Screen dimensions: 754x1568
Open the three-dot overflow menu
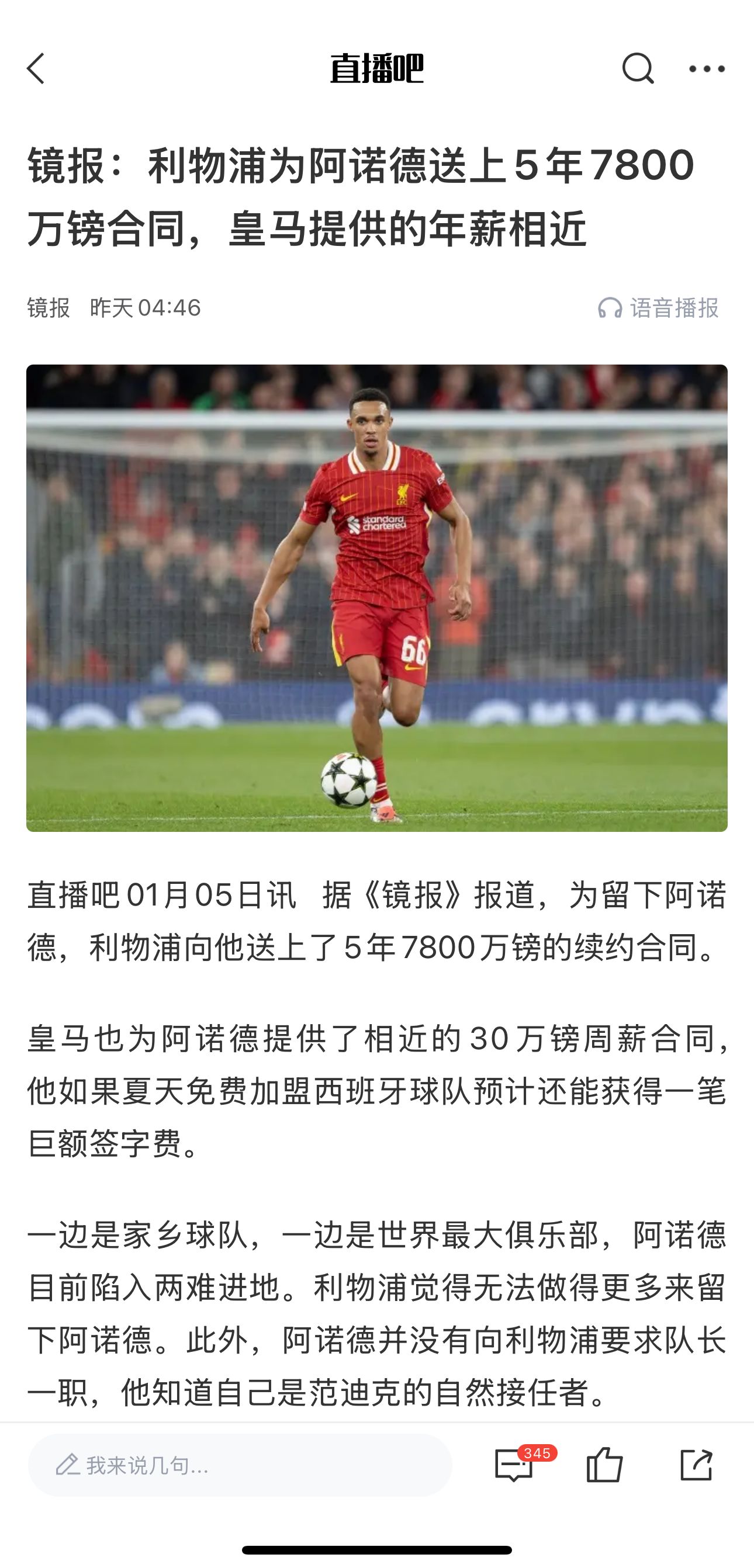(707, 69)
